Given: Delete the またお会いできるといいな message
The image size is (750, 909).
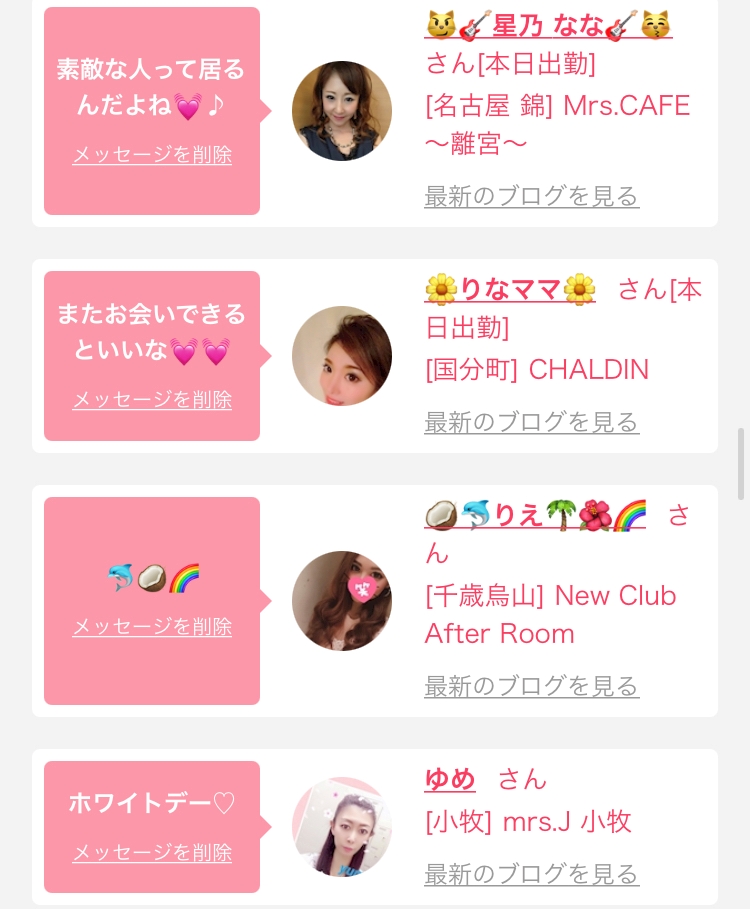Looking at the screenshot, I should click(152, 400).
